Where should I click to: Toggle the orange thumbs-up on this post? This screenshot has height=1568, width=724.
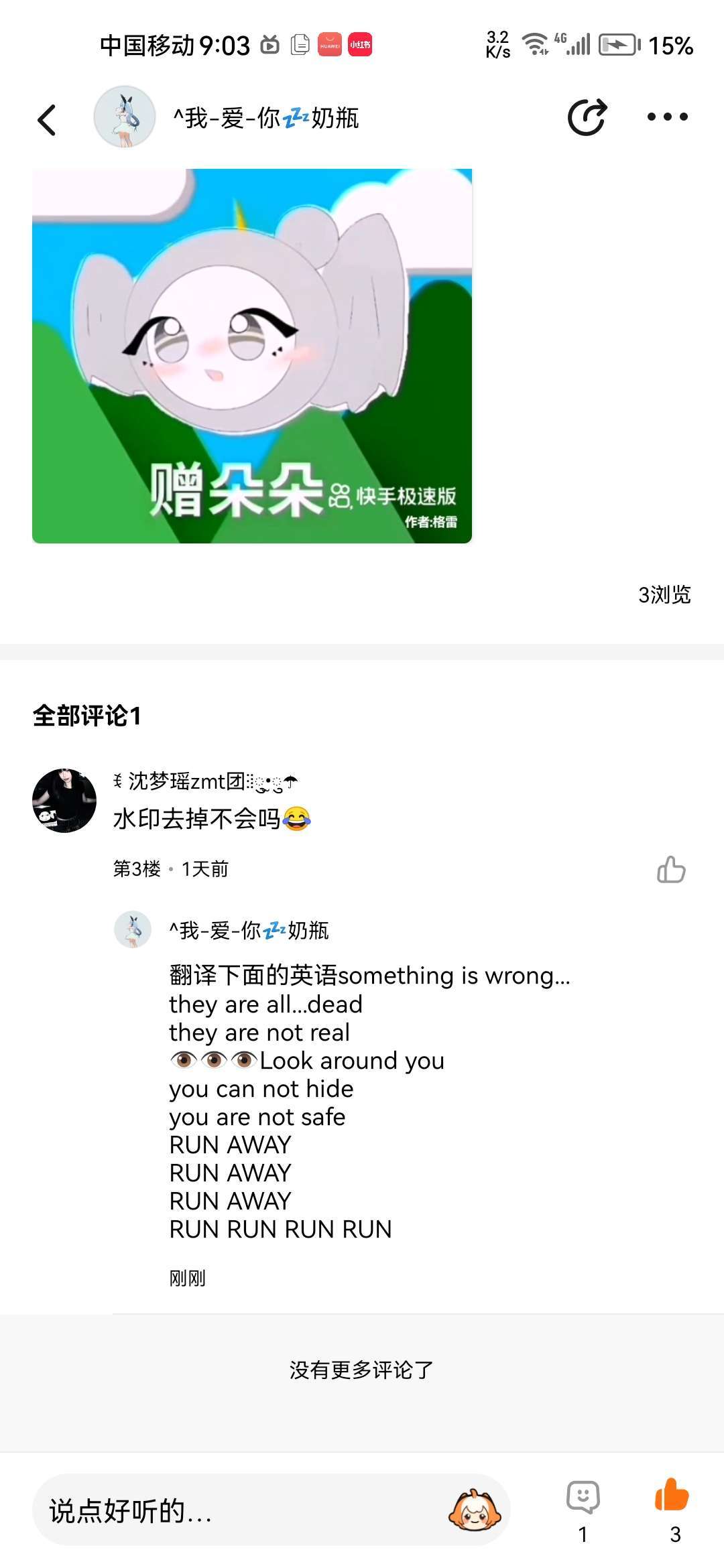[x=672, y=1496]
